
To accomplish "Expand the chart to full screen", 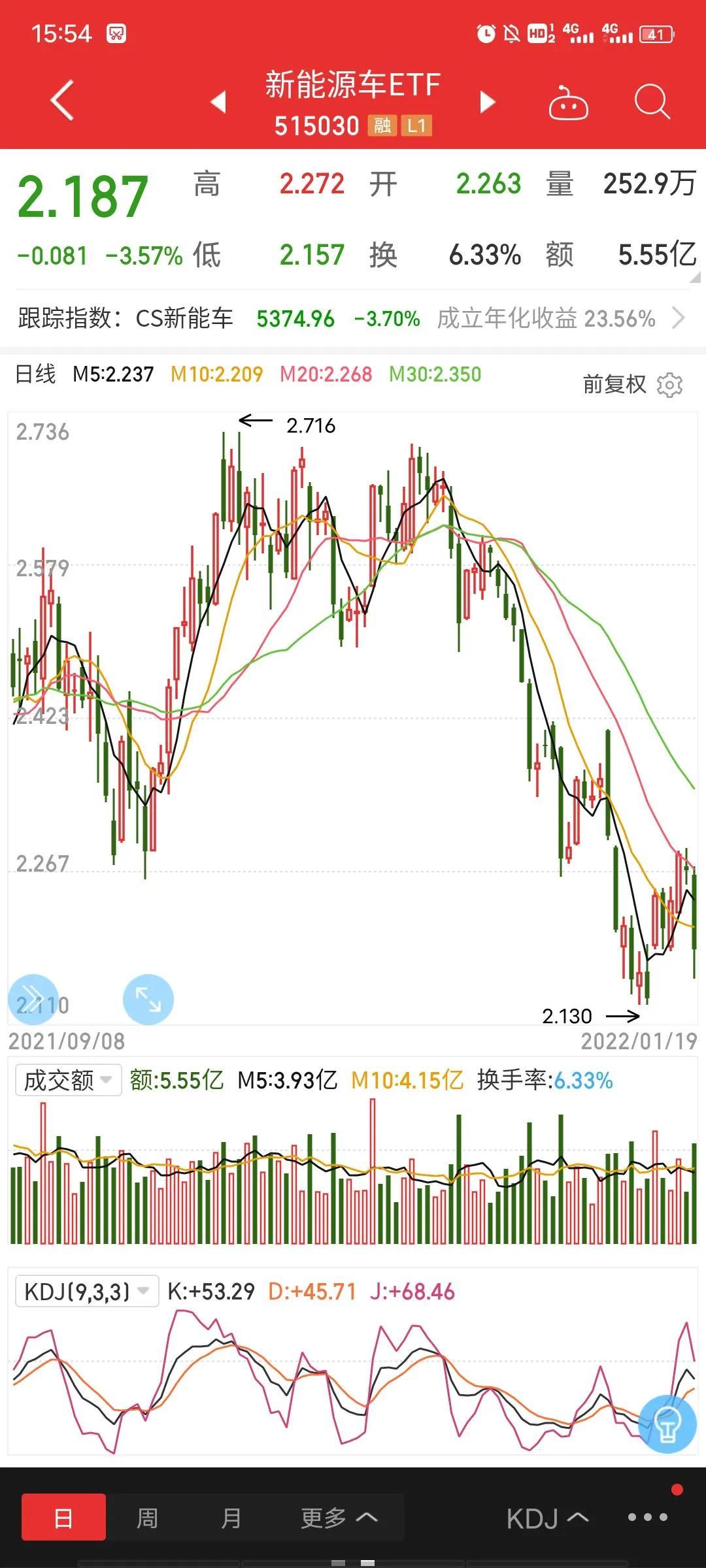I will (x=148, y=1000).
